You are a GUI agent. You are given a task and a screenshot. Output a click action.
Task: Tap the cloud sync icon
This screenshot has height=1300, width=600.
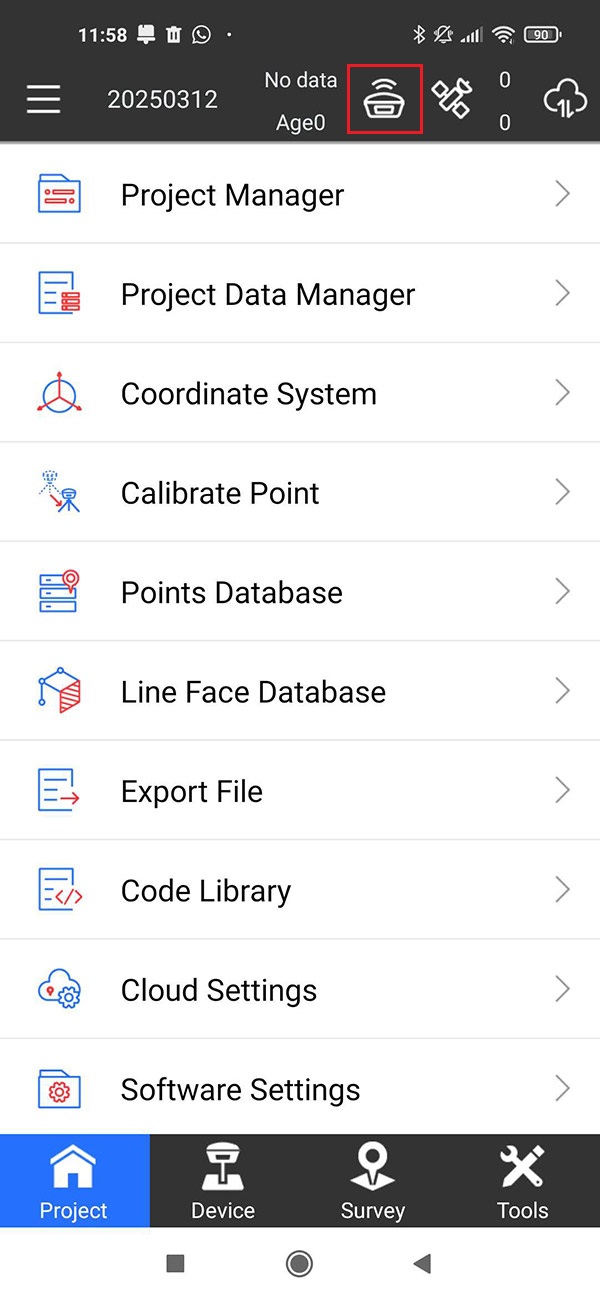(564, 99)
